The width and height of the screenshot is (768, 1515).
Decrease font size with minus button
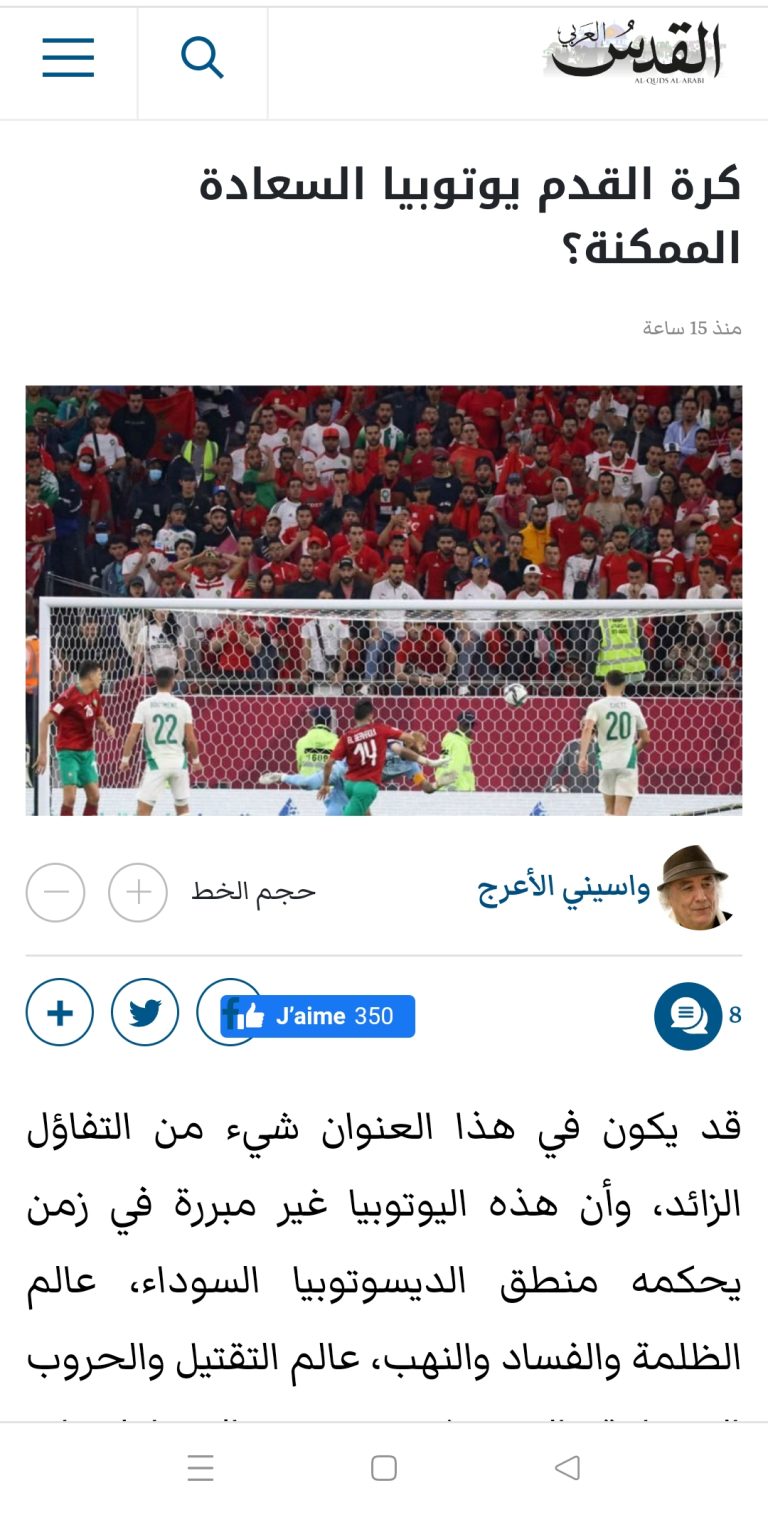coord(55,892)
